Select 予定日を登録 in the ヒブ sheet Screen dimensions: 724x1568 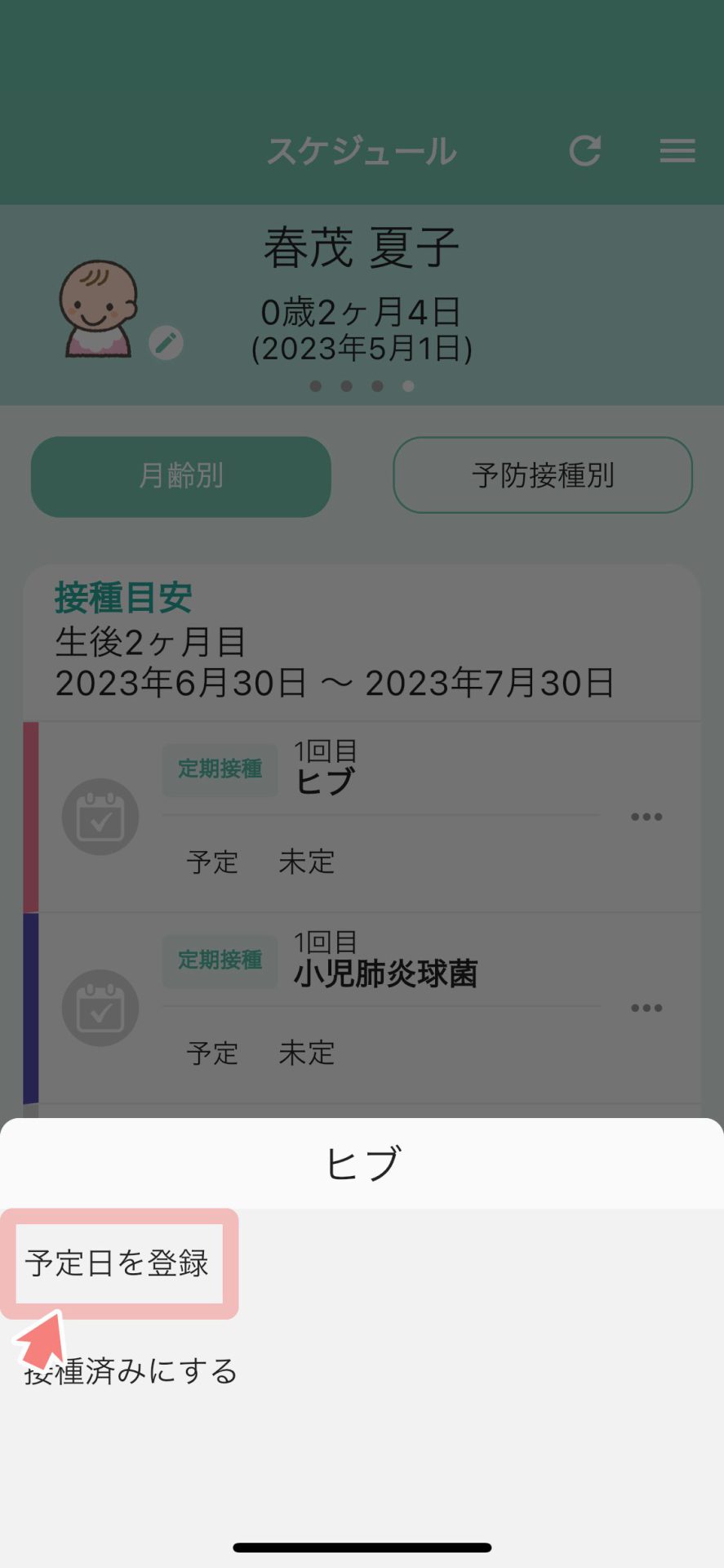tap(118, 1263)
